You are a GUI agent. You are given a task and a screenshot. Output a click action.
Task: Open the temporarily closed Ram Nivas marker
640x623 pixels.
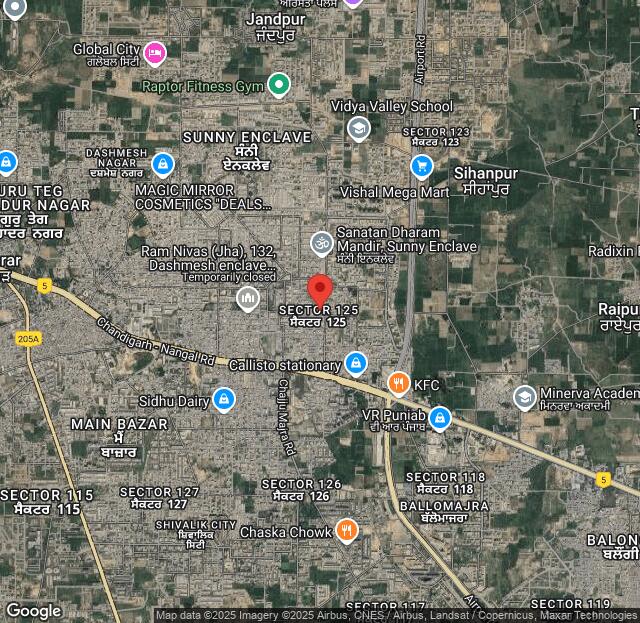[x=247, y=298]
